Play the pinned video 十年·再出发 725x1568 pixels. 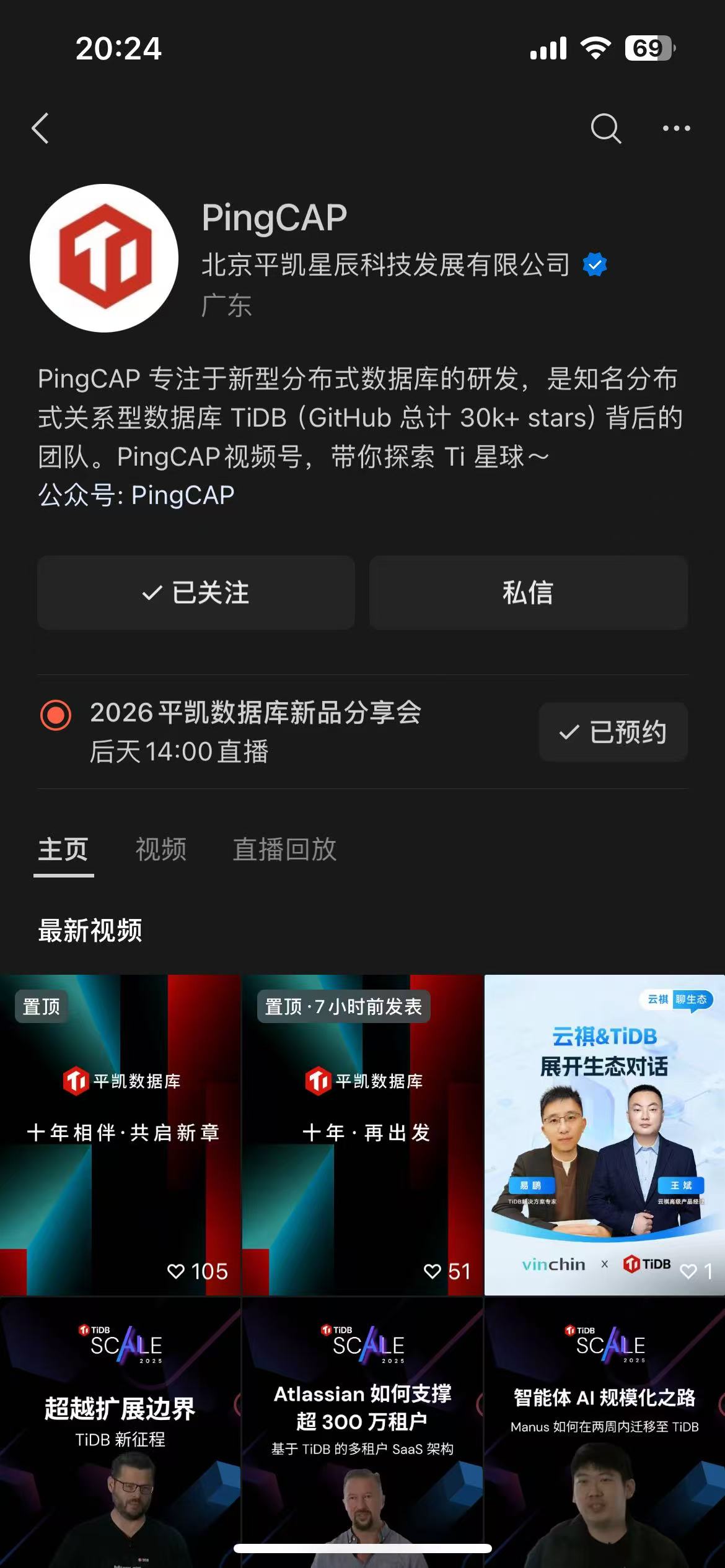[362, 1135]
